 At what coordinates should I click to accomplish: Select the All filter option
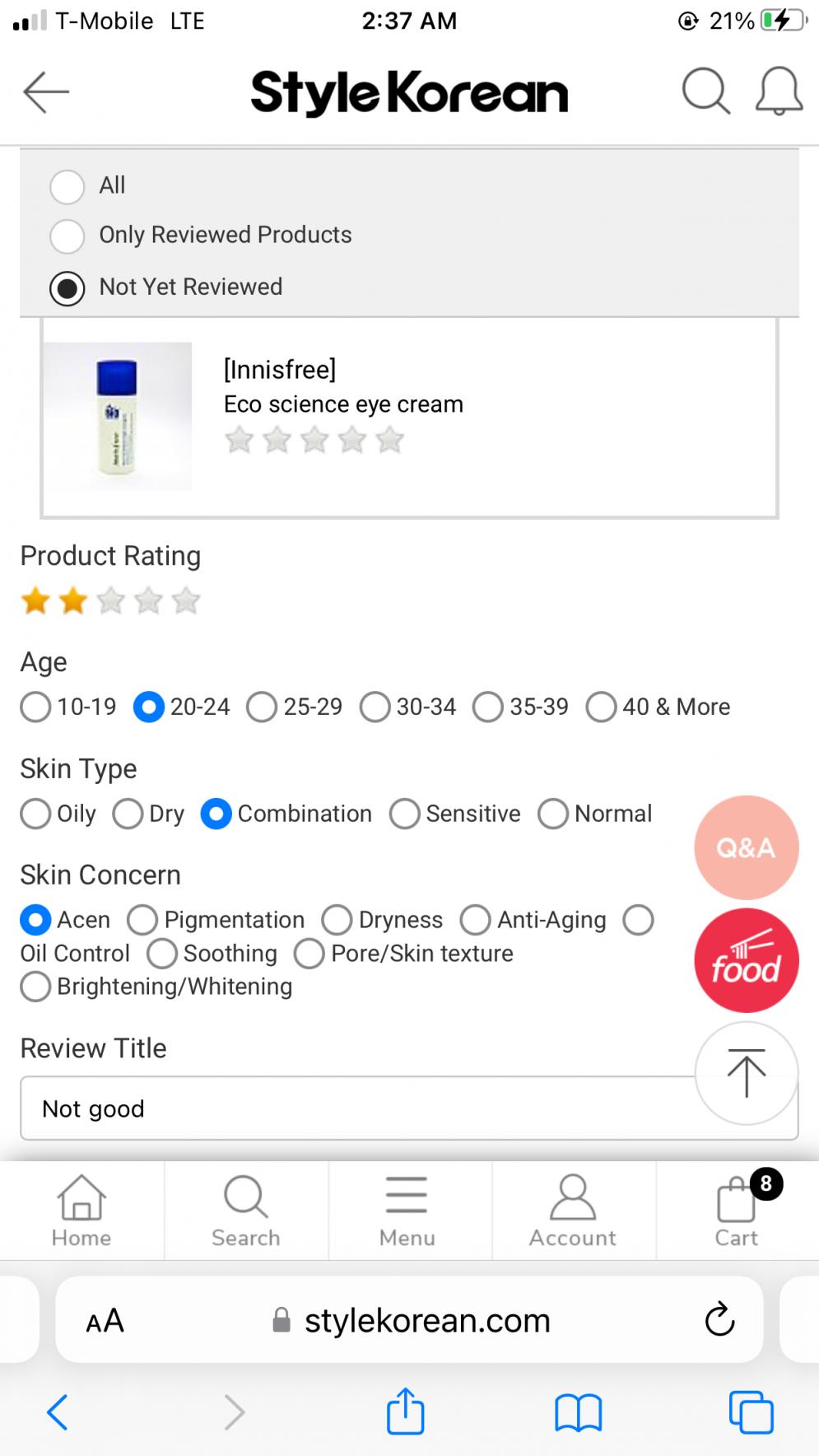tap(67, 186)
